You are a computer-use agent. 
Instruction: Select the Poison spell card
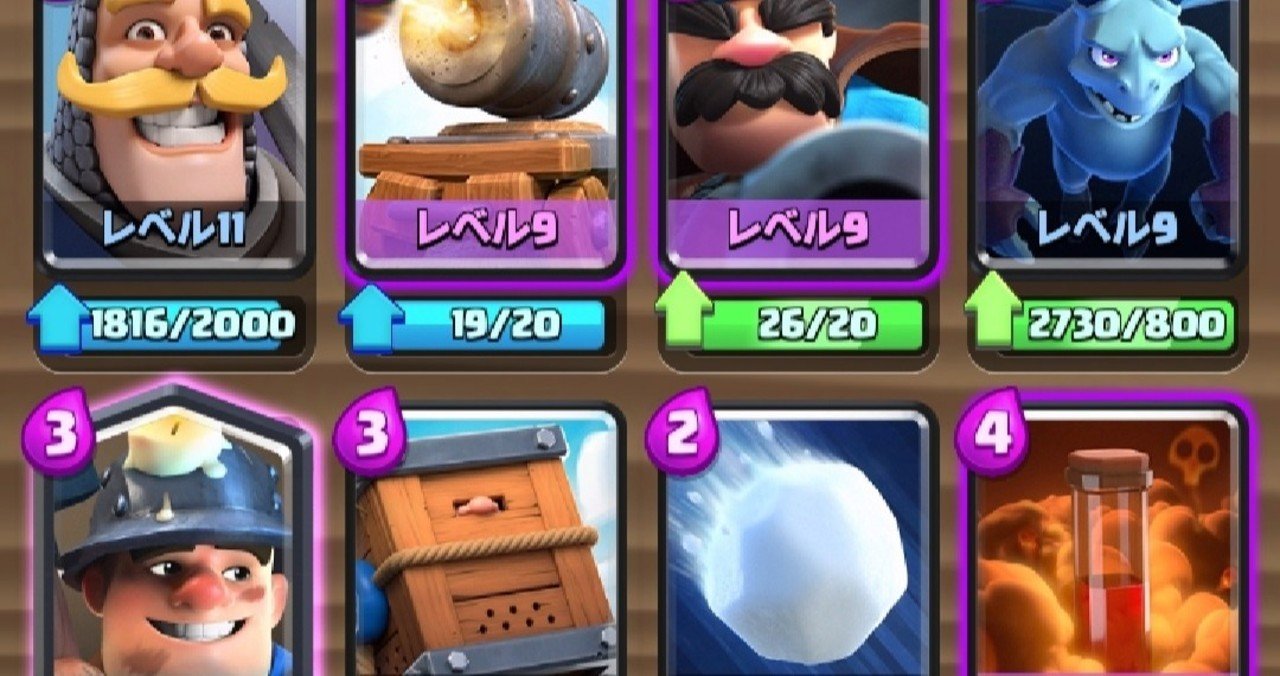click(1108, 550)
